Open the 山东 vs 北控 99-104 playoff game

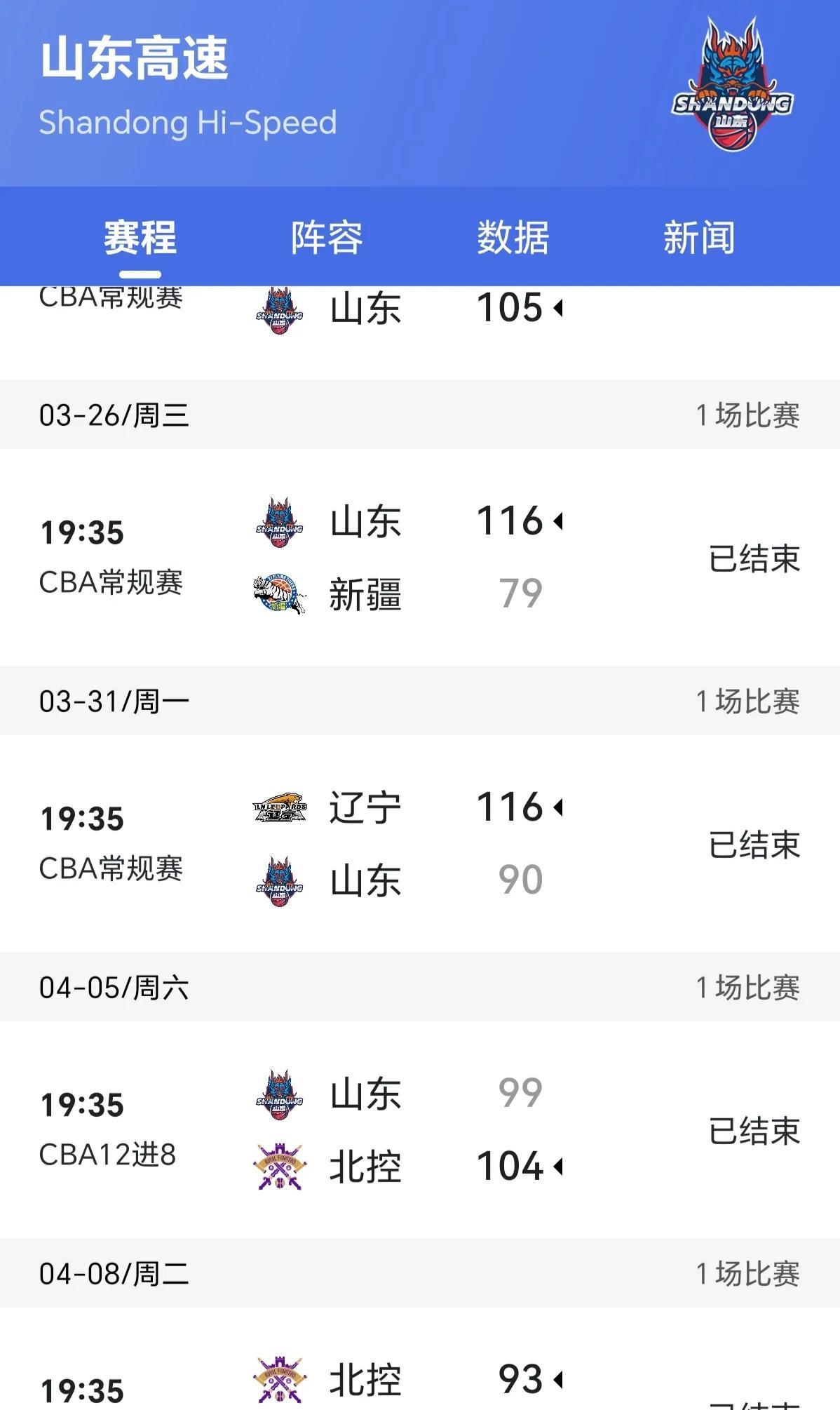(x=420, y=1130)
